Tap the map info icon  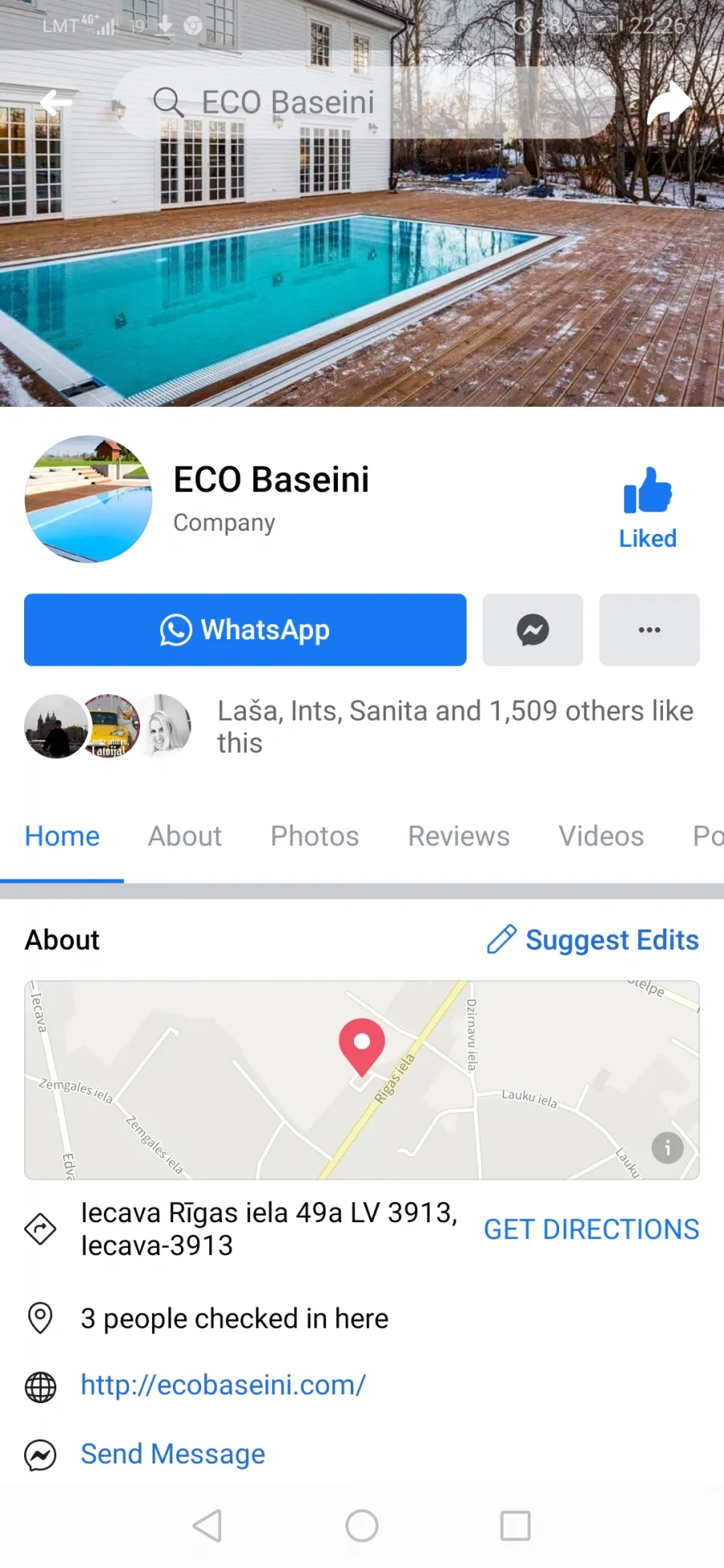(x=668, y=1147)
